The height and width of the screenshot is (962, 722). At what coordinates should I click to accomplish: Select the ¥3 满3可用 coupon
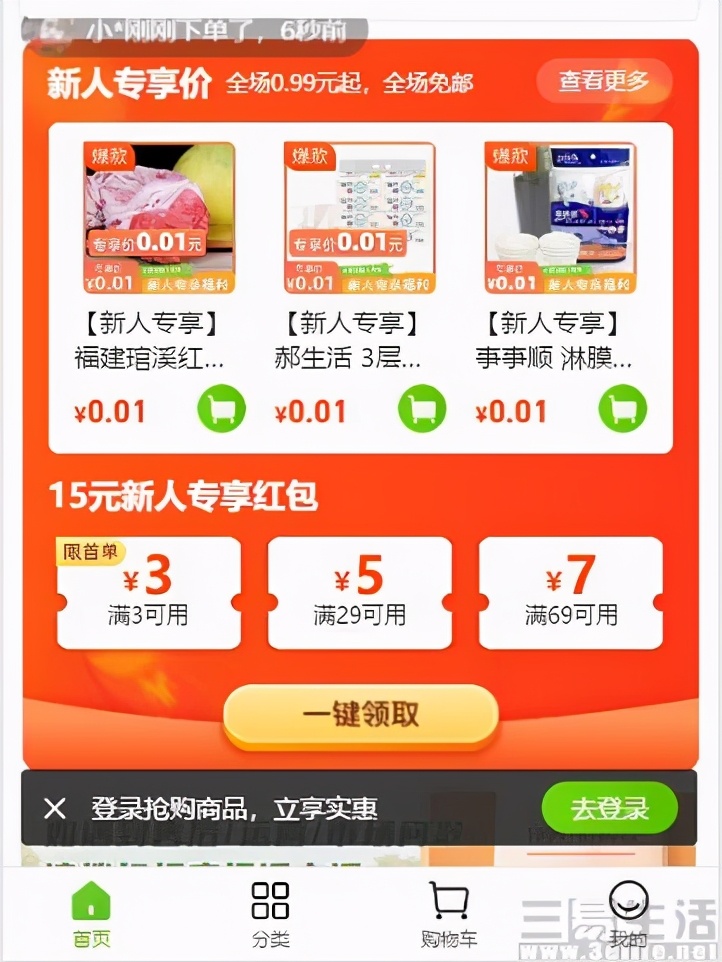[149, 593]
